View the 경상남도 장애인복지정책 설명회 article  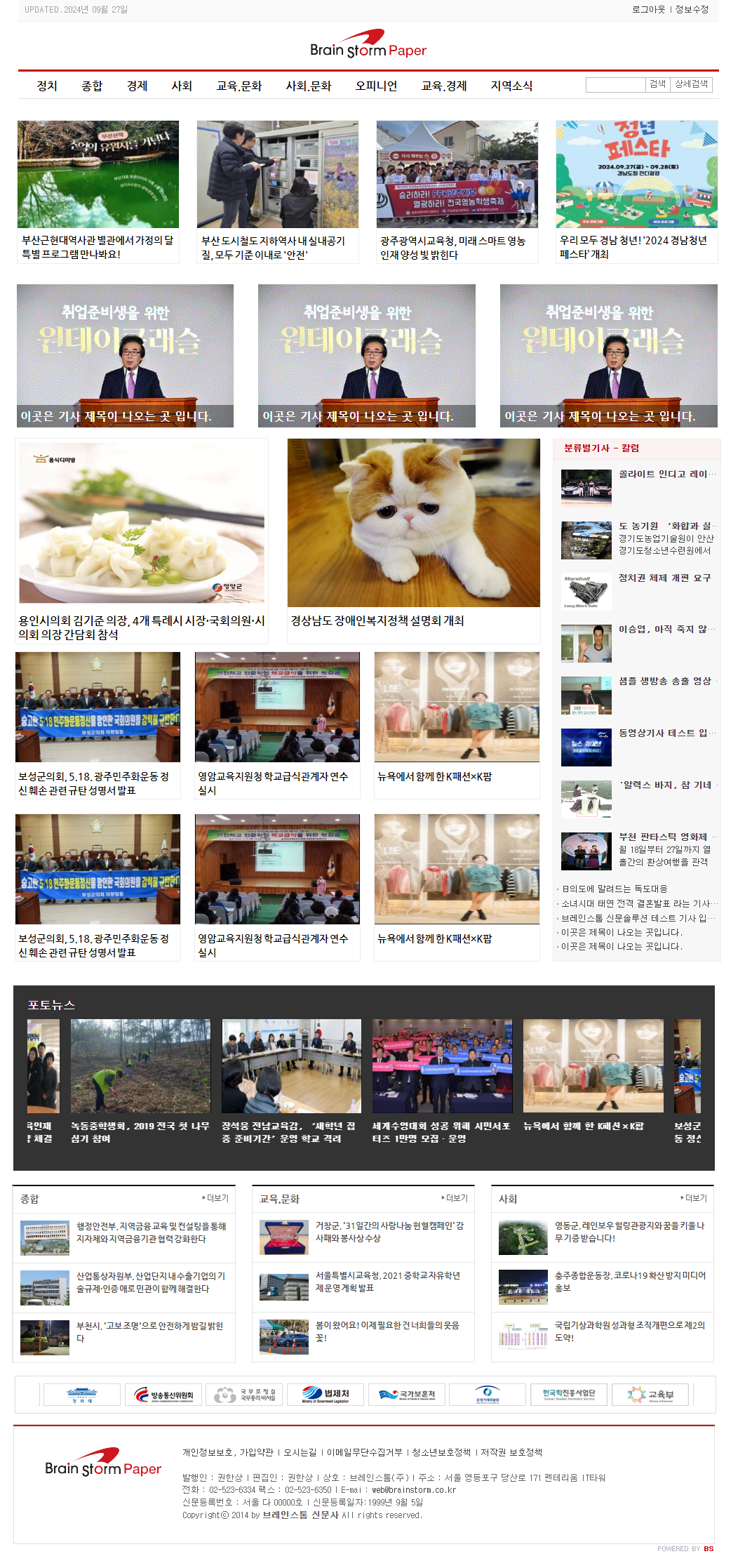click(413, 540)
